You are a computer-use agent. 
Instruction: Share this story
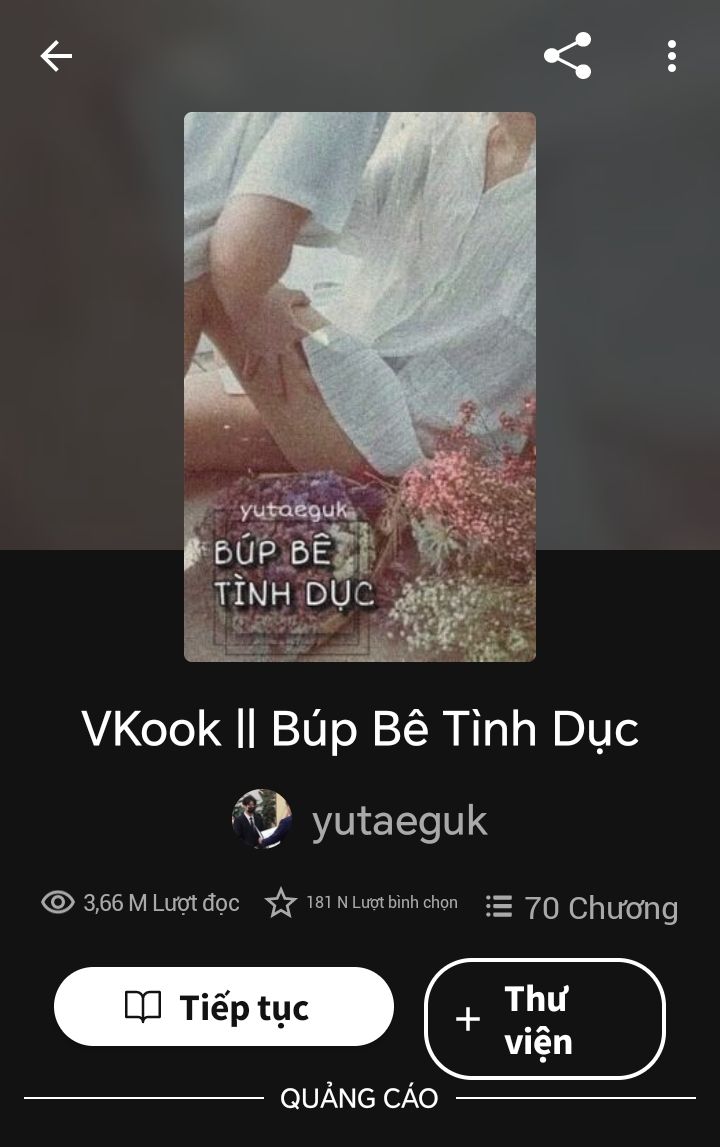tap(567, 56)
